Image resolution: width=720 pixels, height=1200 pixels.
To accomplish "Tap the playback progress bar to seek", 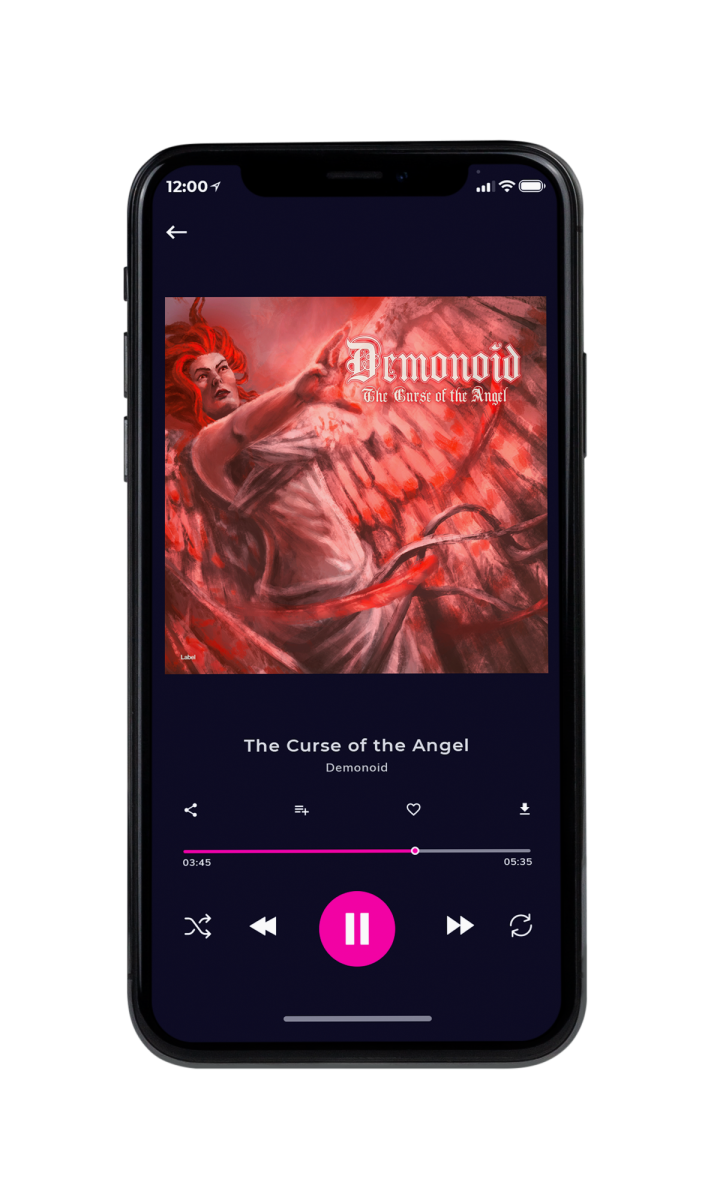I will pyautogui.click(x=357, y=851).
